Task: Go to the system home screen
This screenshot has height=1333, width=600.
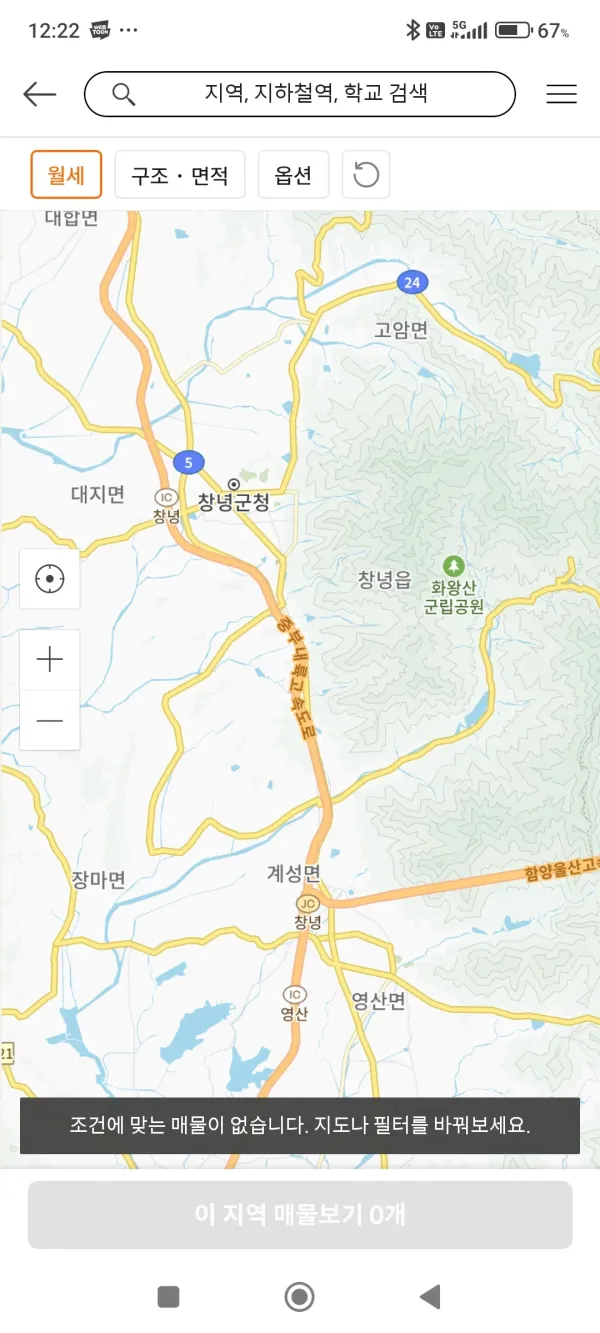Action: coord(299,1297)
